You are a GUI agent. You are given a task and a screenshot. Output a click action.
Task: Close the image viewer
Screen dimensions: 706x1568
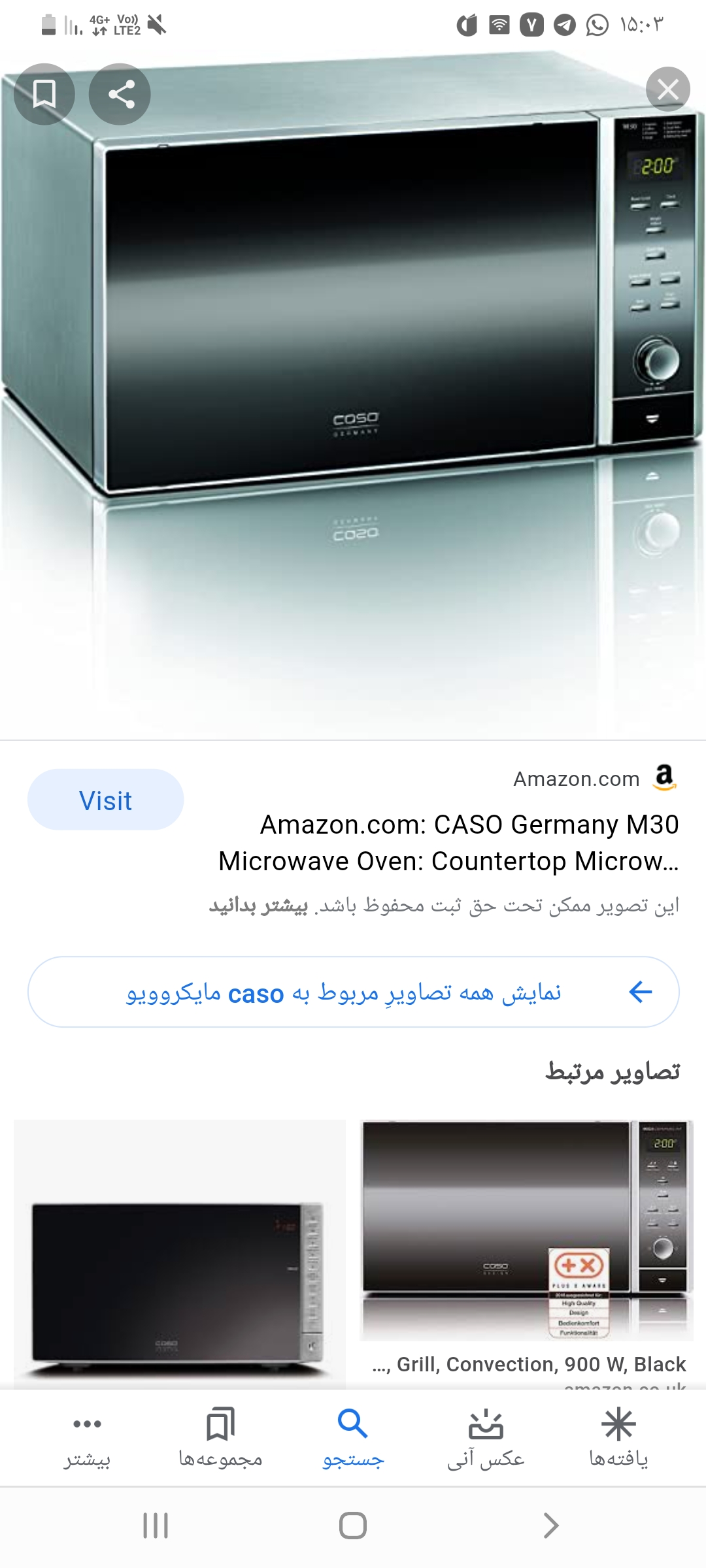[x=667, y=89]
